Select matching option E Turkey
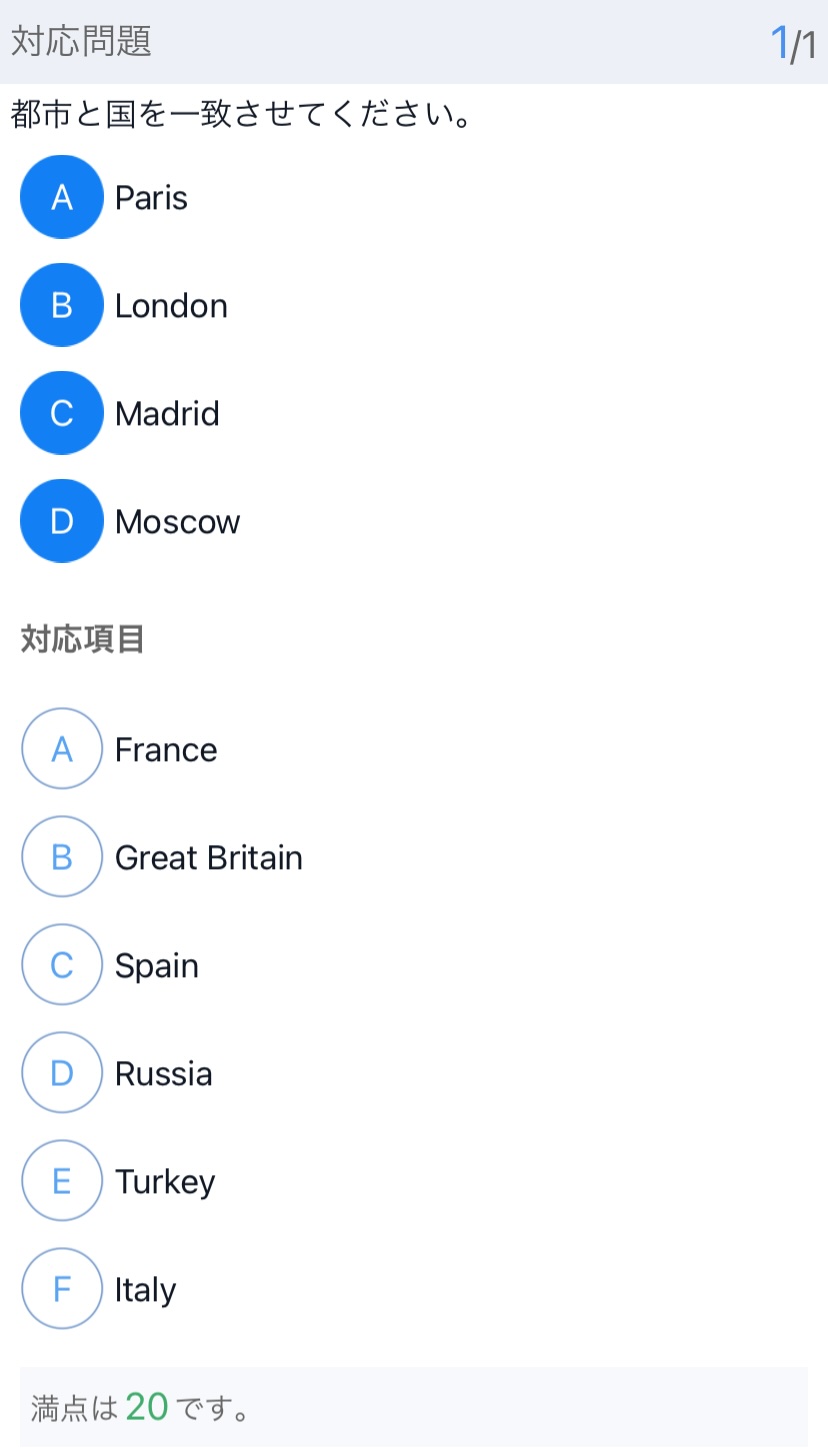828x1453 pixels. coord(62,1181)
